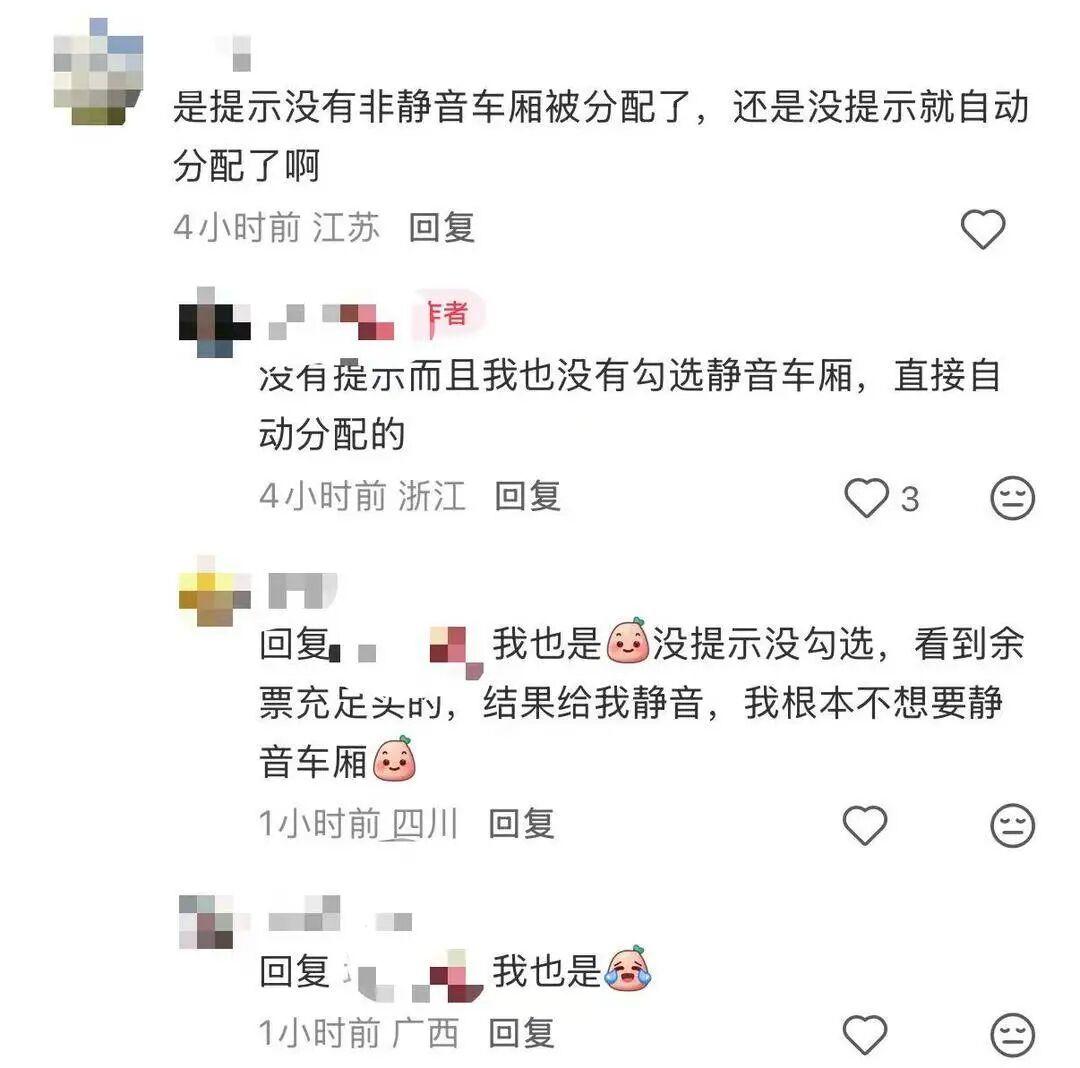Dislike the 广西 user's reply
The image size is (1080, 1068).
[x=1012, y=1034]
